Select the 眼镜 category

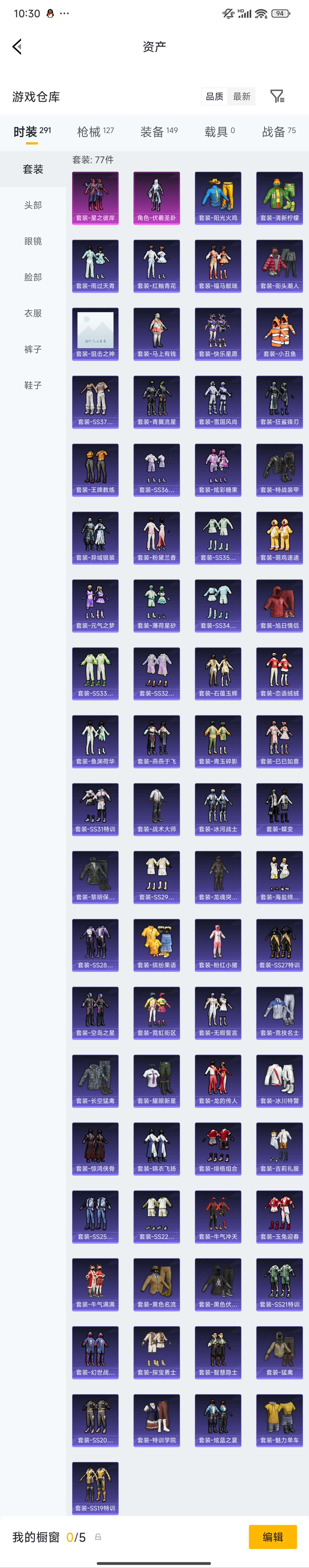[x=33, y=241]
